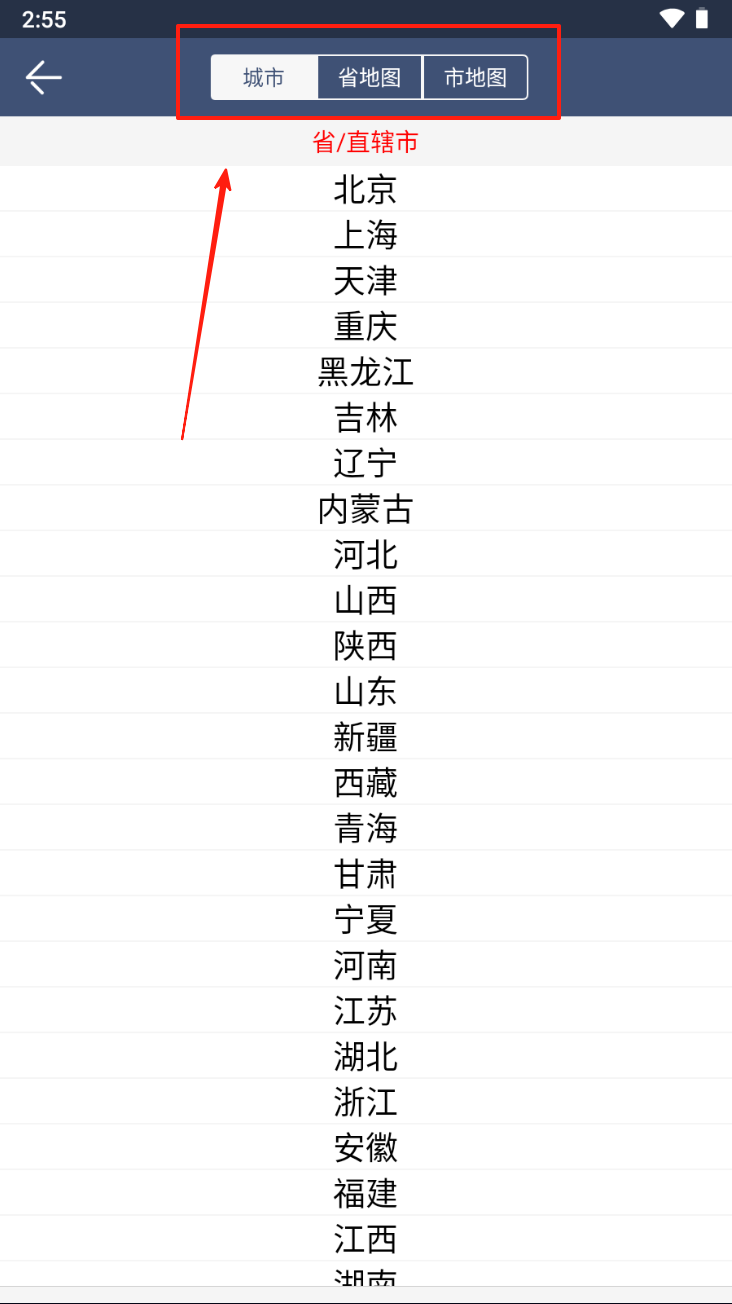Viewport: 732px width, 1304px height.
Task: Open the 新疆 entry
Action: [365, 738]
